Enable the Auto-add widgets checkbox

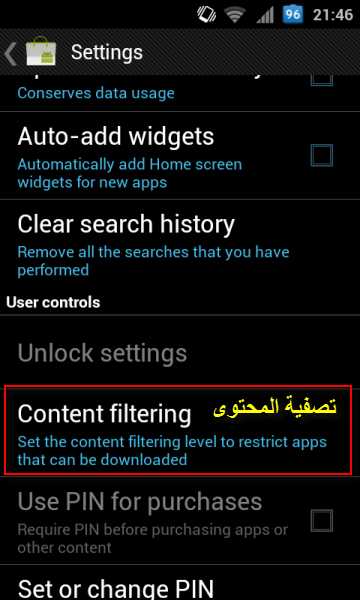click(x=321, y=155)
